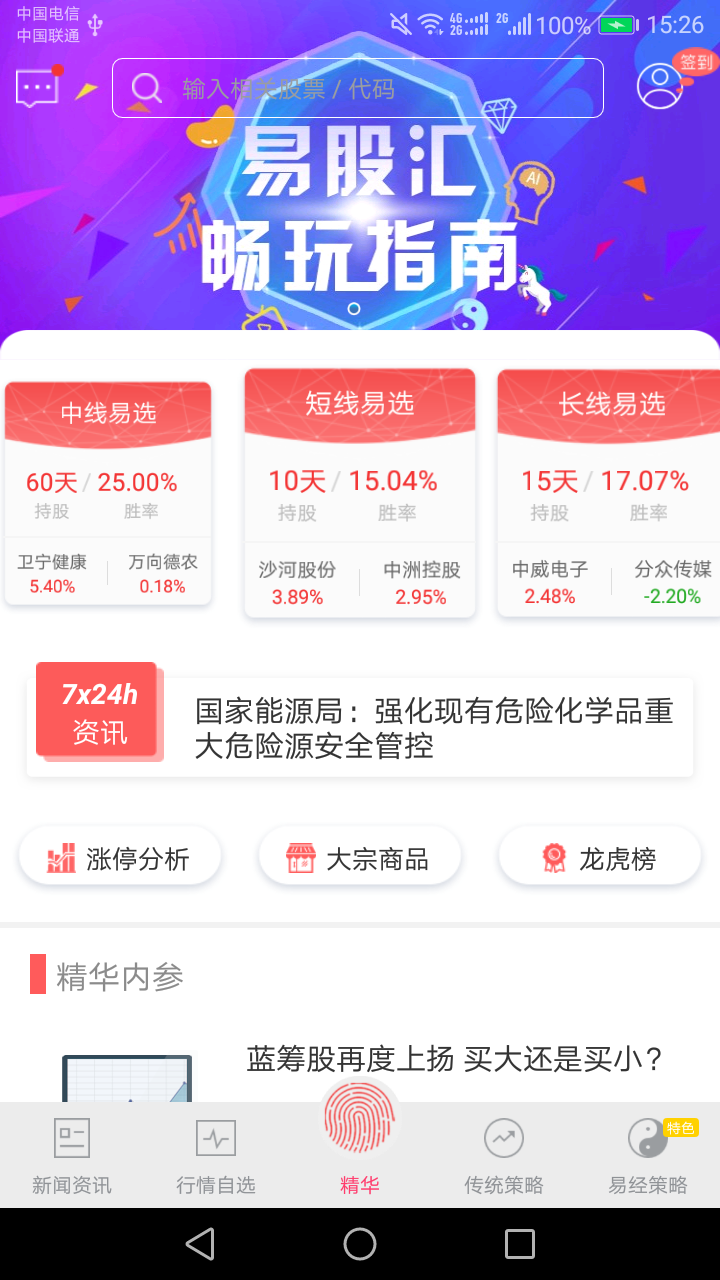The width and height of the screenshot is (720, 1280).
Task: View the 龙虎榜 rankings
Action: 600,858
